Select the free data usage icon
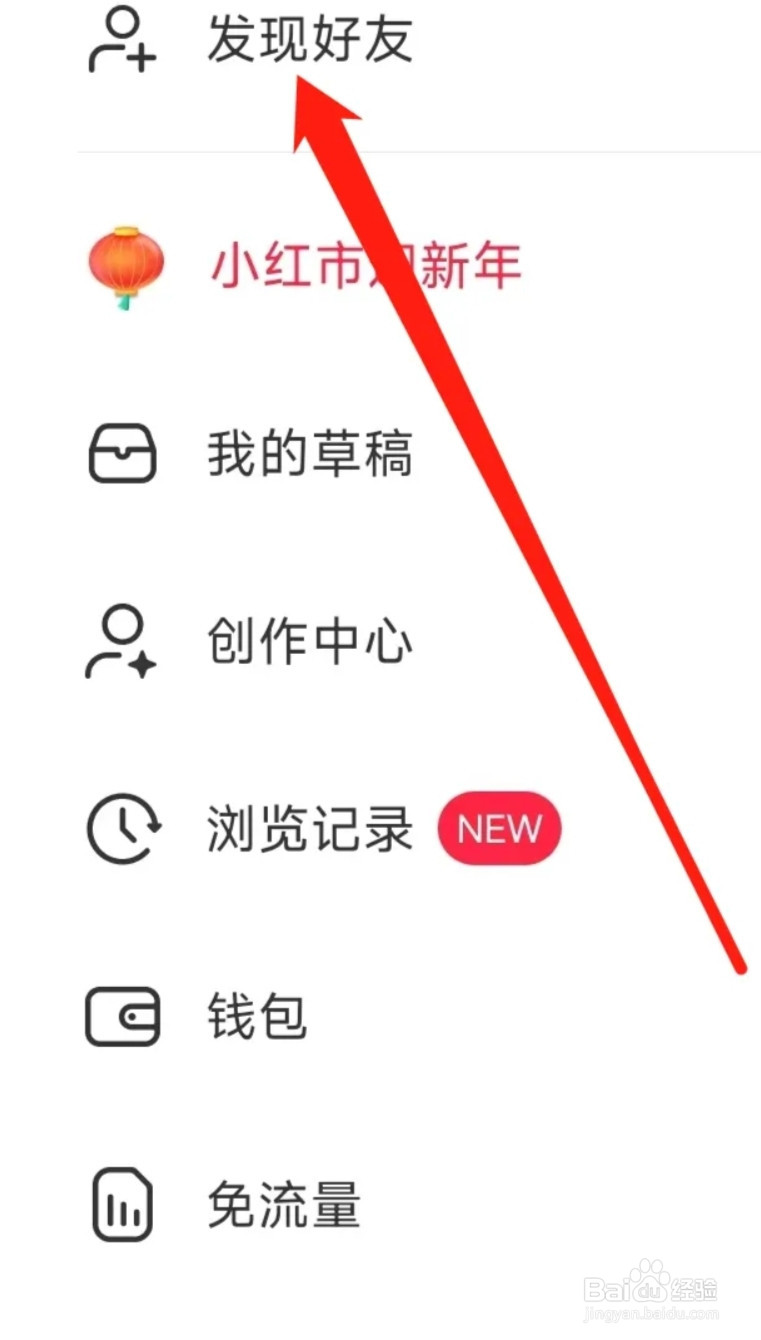 click(x=122, y=1204)
